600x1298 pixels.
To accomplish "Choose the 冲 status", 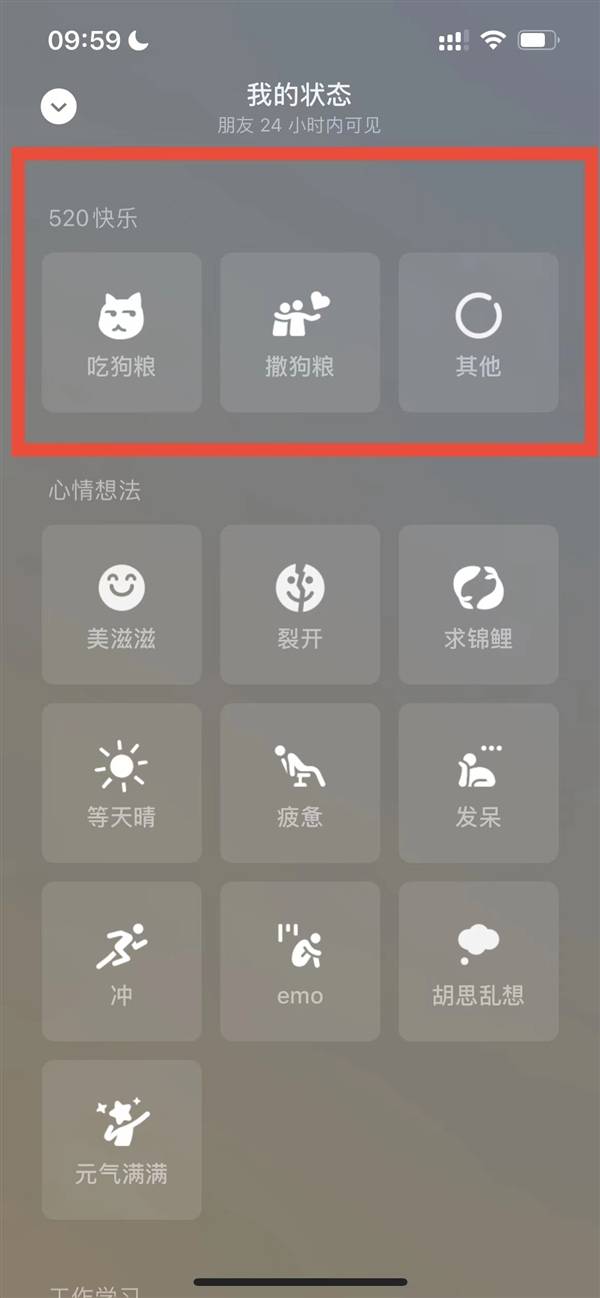I will (x=121, y=961).
